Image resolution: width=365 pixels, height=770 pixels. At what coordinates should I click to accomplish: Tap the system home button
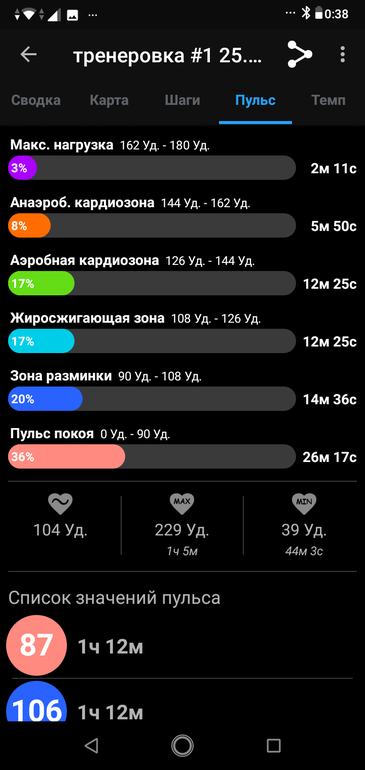coord(182,745)
